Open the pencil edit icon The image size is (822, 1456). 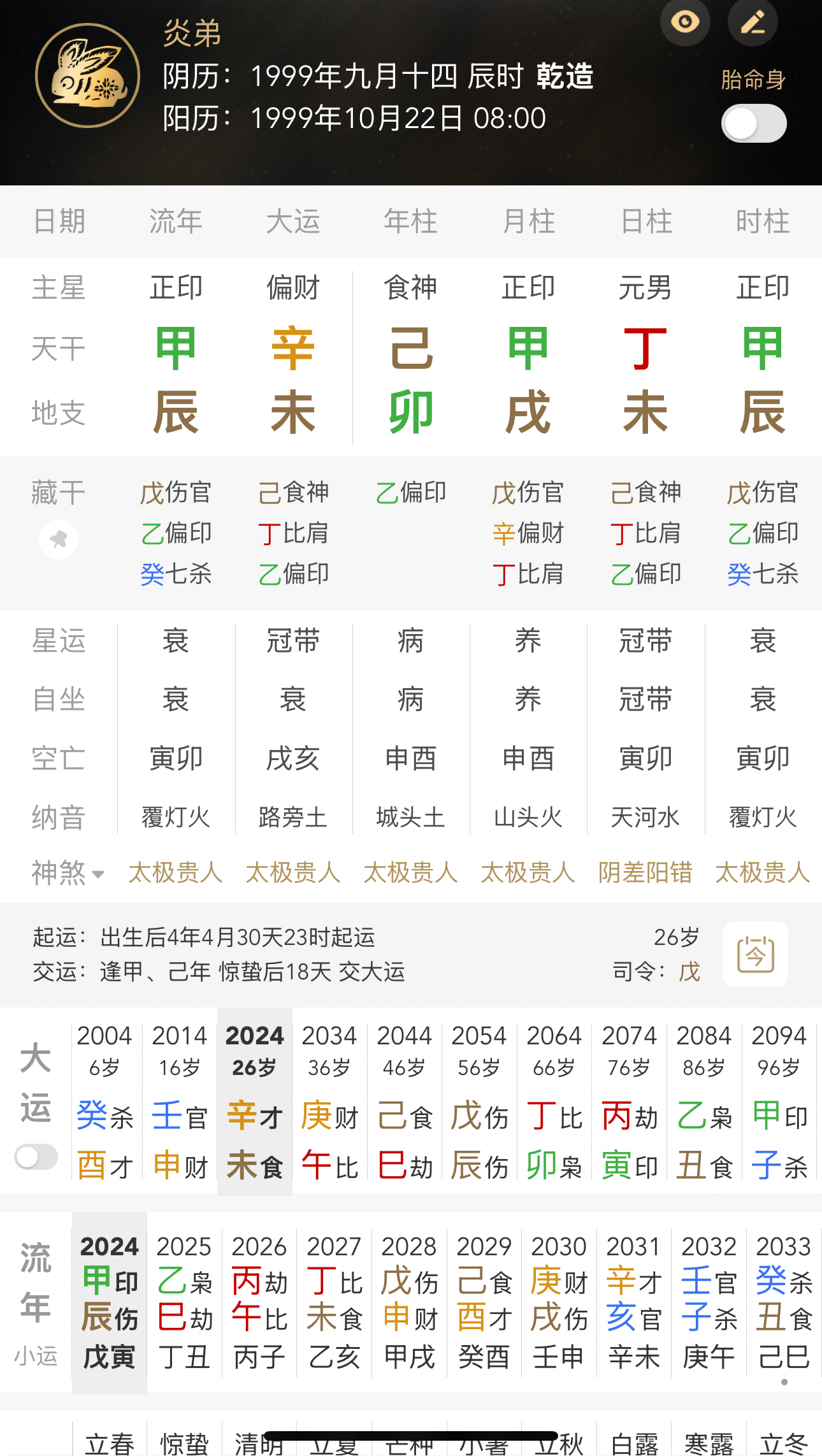pos(753,22)
